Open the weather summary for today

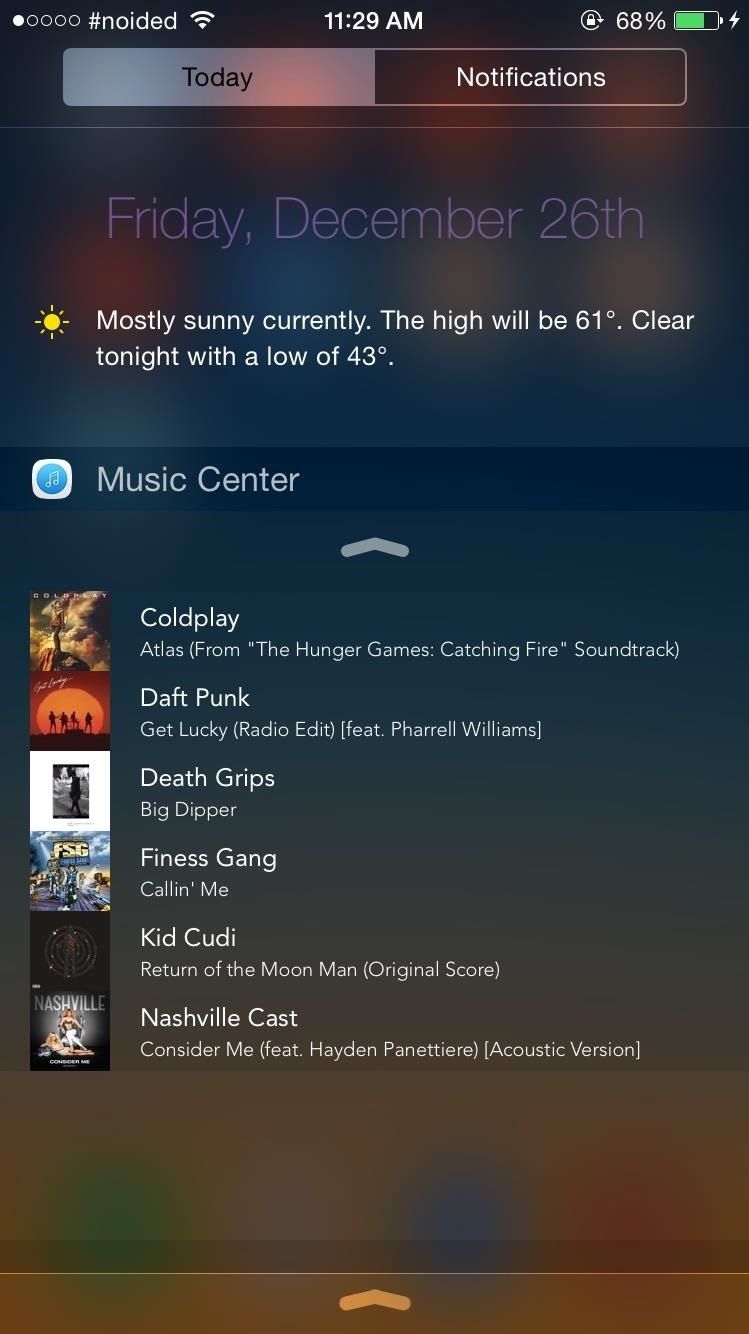pyautogui.click(x=394, y=336)
